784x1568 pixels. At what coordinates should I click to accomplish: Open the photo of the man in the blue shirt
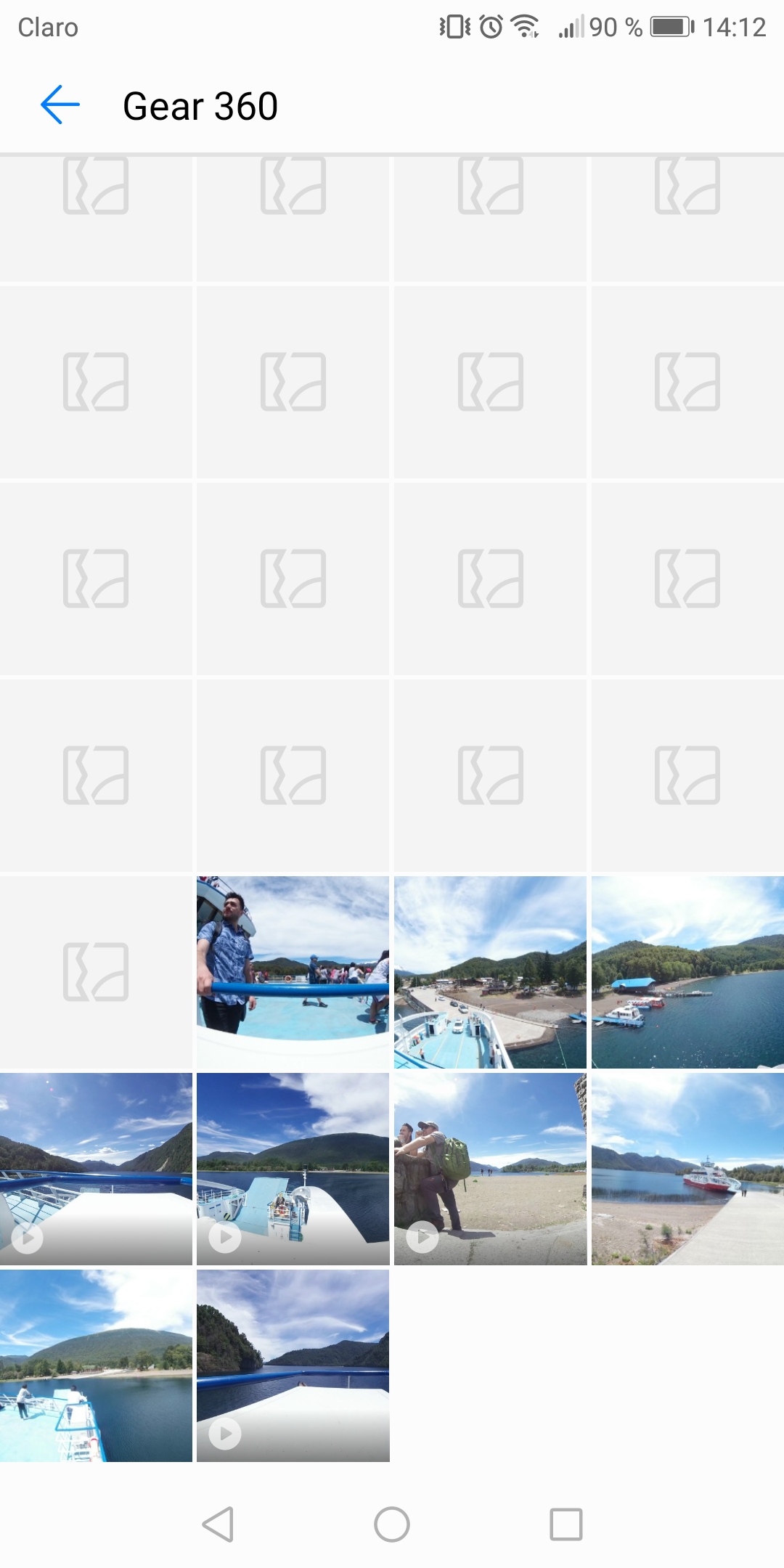(293, 972)
